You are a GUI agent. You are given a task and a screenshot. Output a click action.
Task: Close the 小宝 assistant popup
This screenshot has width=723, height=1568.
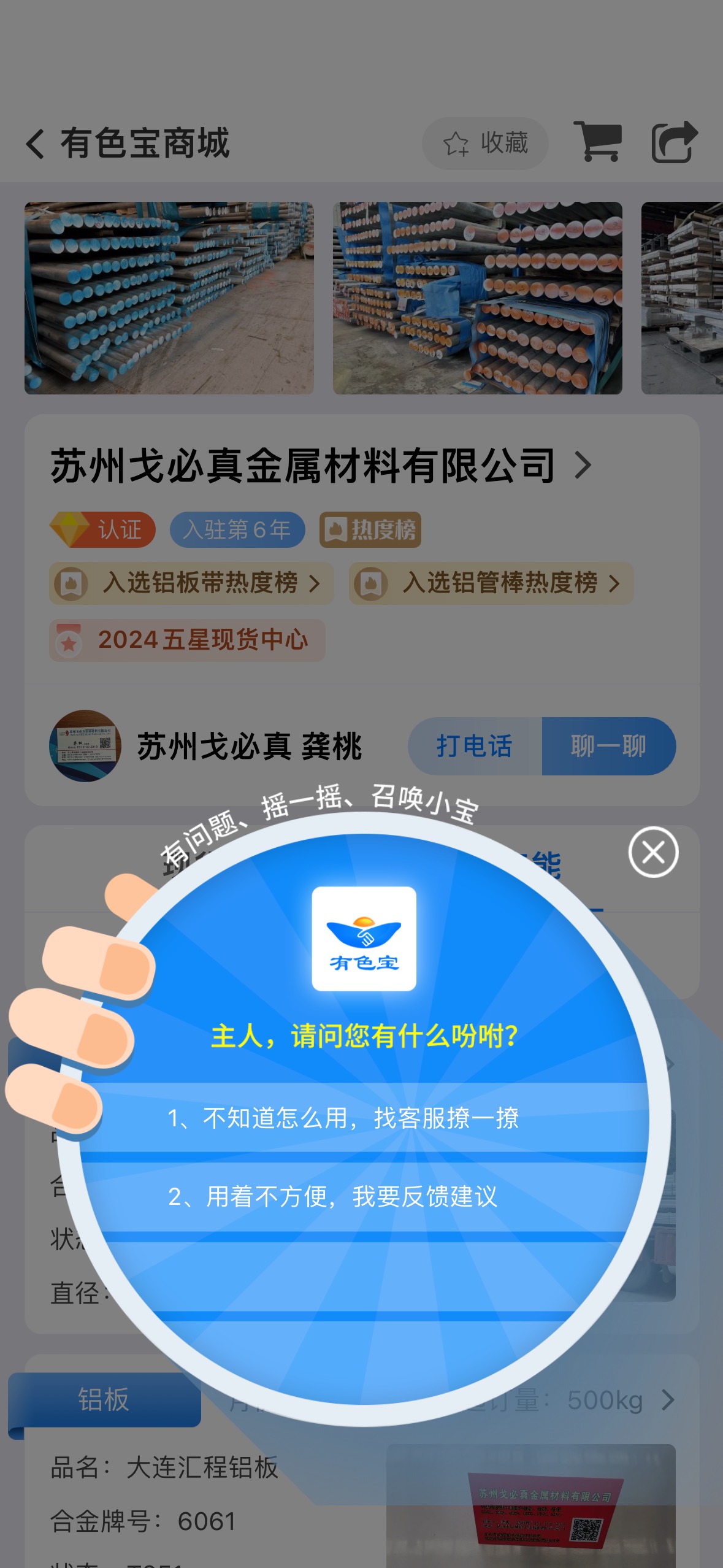[x=653, y=852]
